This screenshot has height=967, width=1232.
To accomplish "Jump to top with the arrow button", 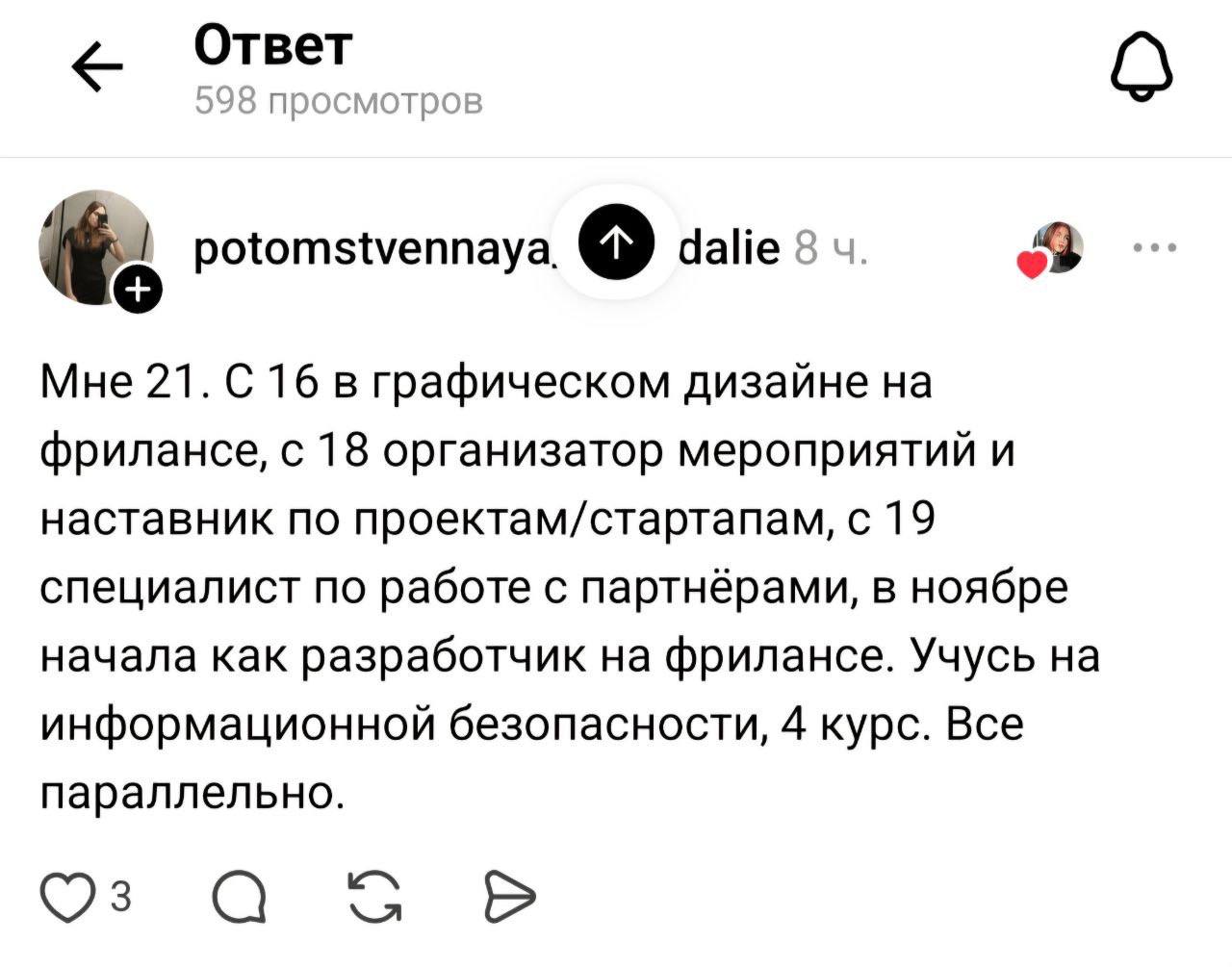I will [x=616, y=246].
